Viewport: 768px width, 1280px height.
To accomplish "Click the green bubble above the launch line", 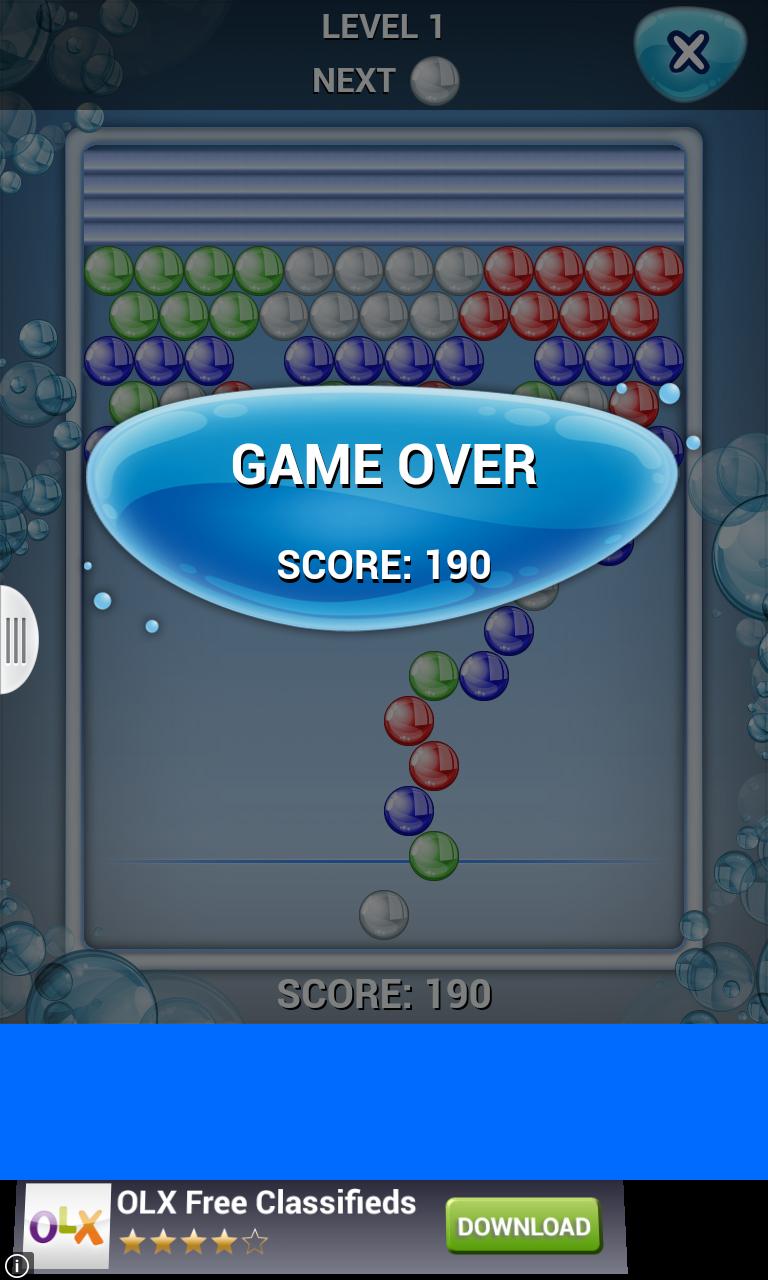I will click(432, 855).
